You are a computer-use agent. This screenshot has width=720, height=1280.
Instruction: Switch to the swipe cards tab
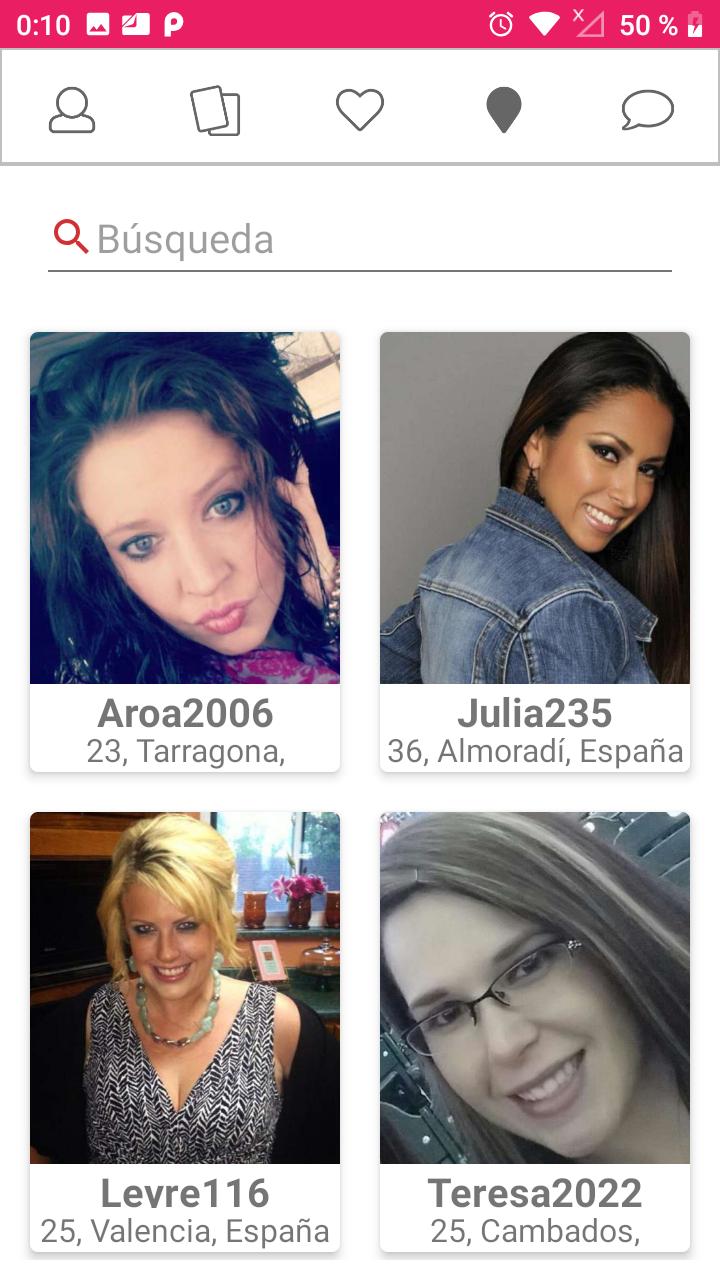click(215, 109)
